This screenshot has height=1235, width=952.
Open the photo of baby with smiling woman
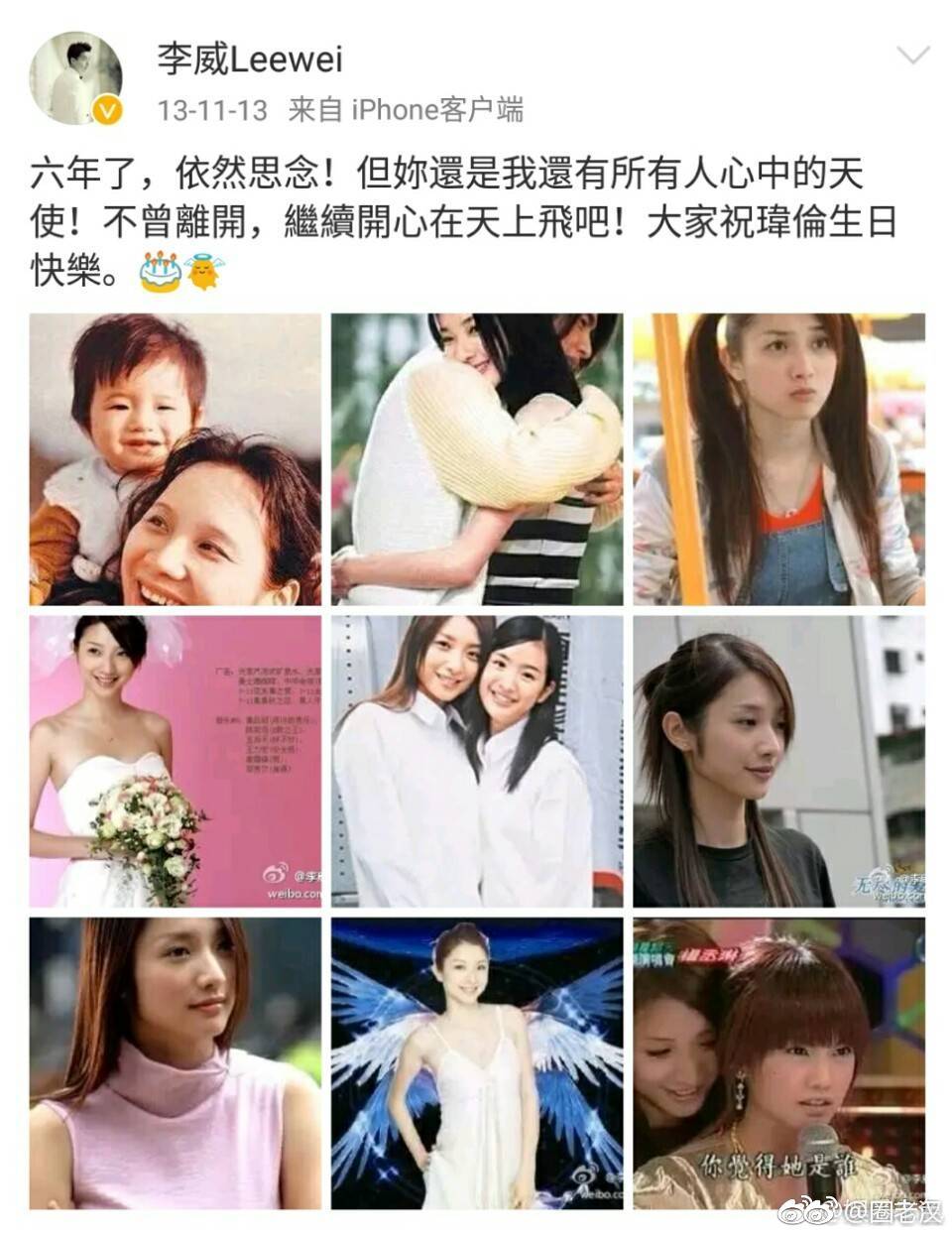[176, 459]
